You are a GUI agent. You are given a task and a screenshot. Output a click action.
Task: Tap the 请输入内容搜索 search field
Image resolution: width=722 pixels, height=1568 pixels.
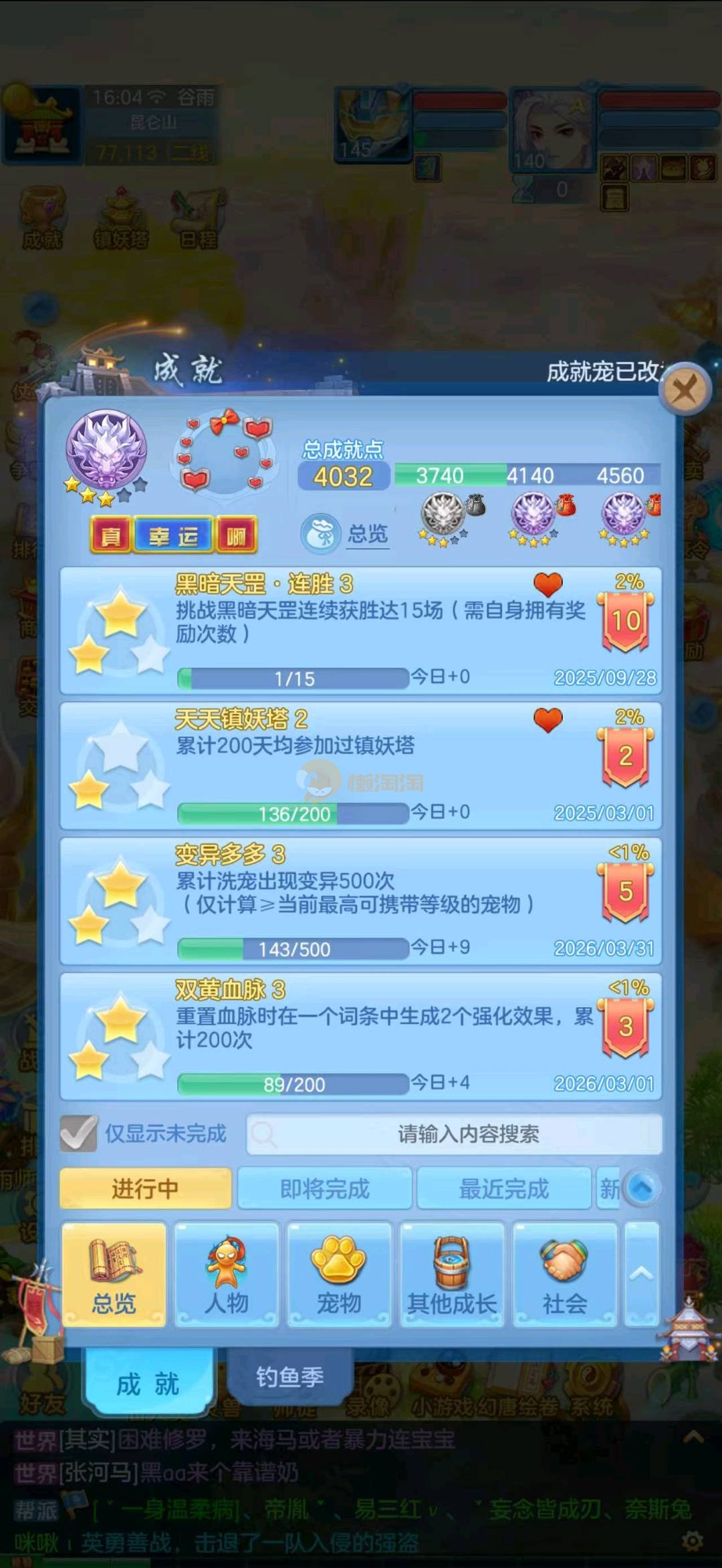tap(455, 1134)
